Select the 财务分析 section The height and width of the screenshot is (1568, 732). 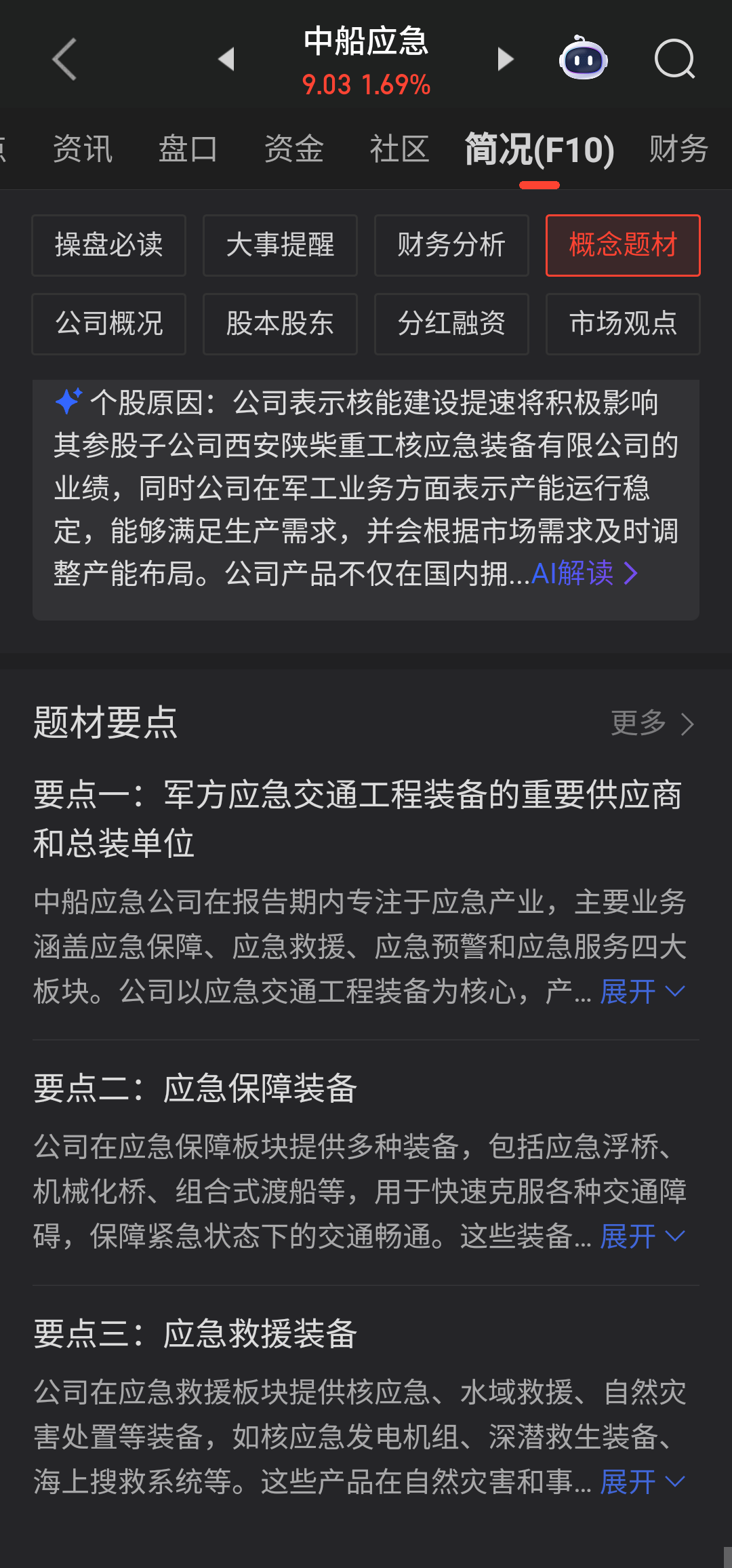[451, 245]
